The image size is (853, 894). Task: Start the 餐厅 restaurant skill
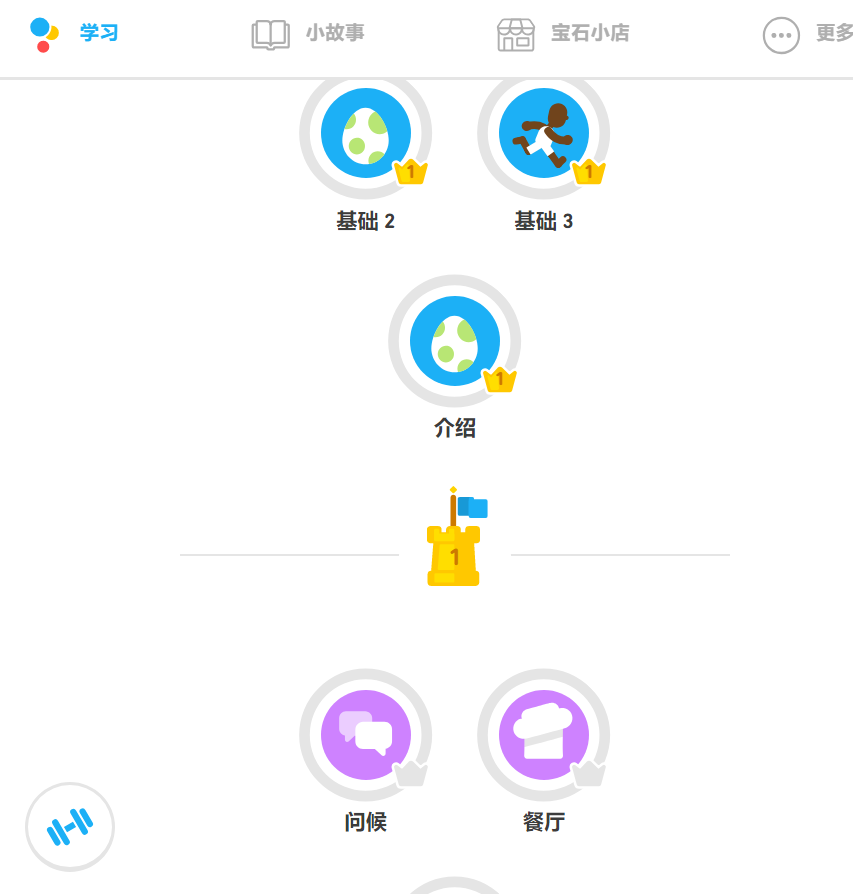click(x=543, y=735)
